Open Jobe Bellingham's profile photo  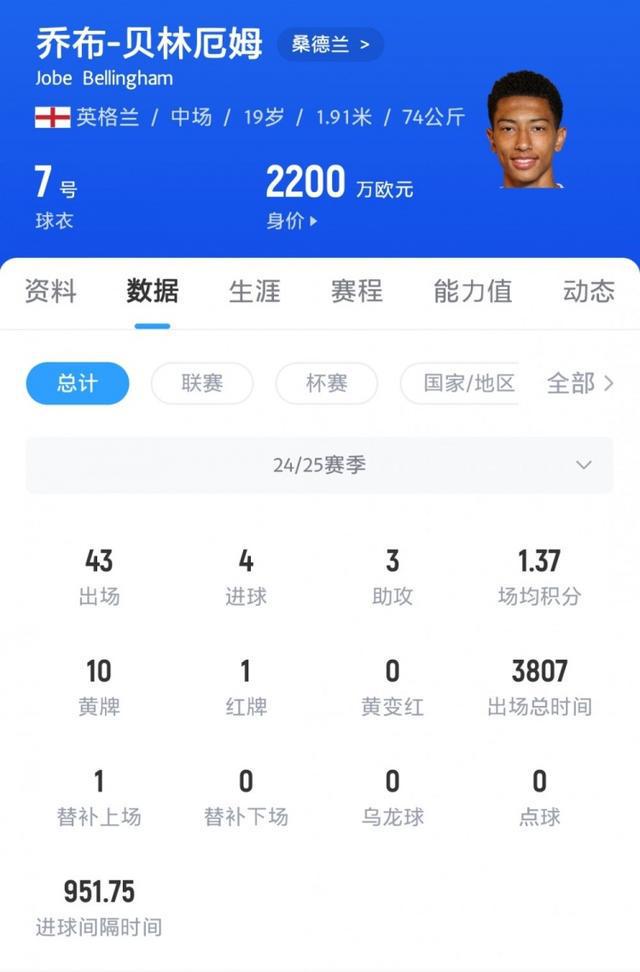tap(527, 130)
